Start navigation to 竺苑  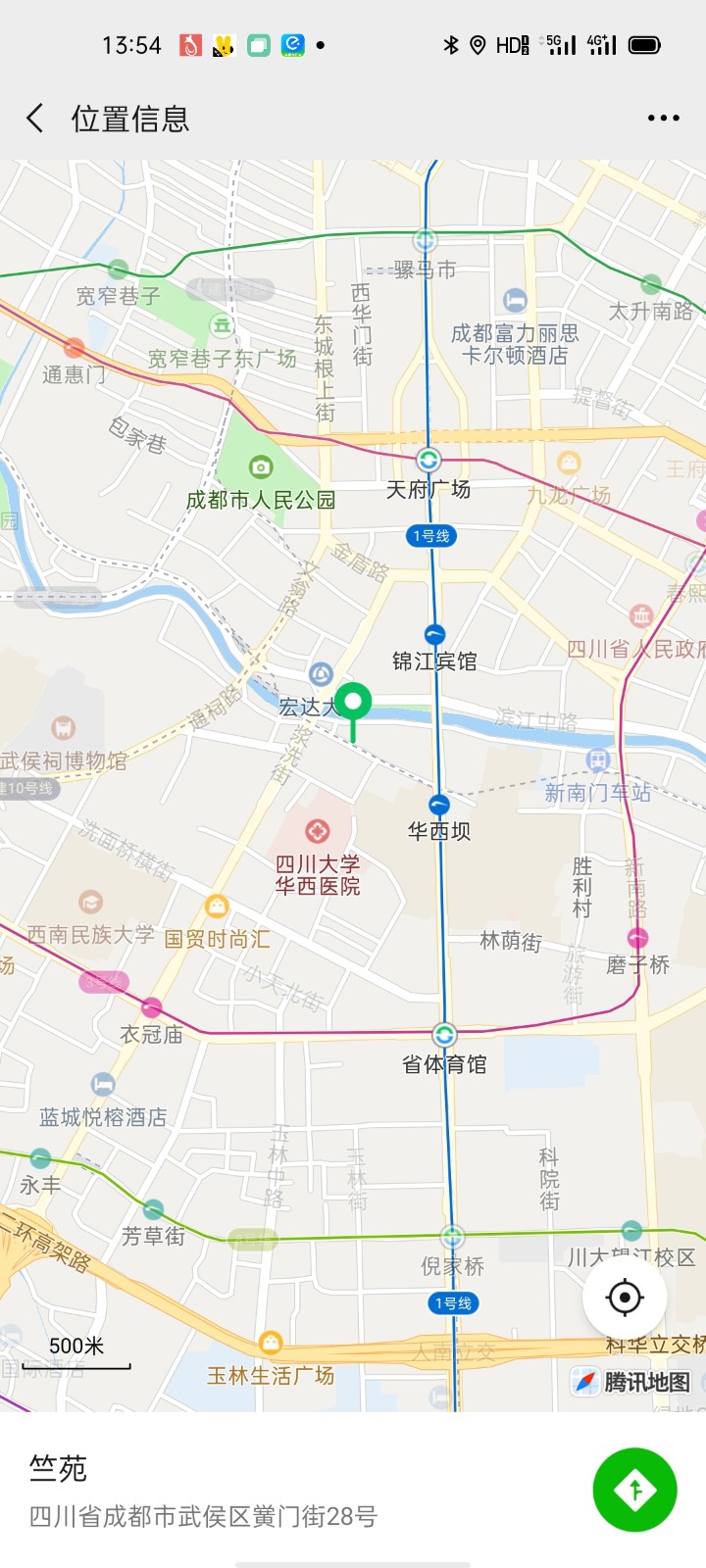tap(634, 1490)
